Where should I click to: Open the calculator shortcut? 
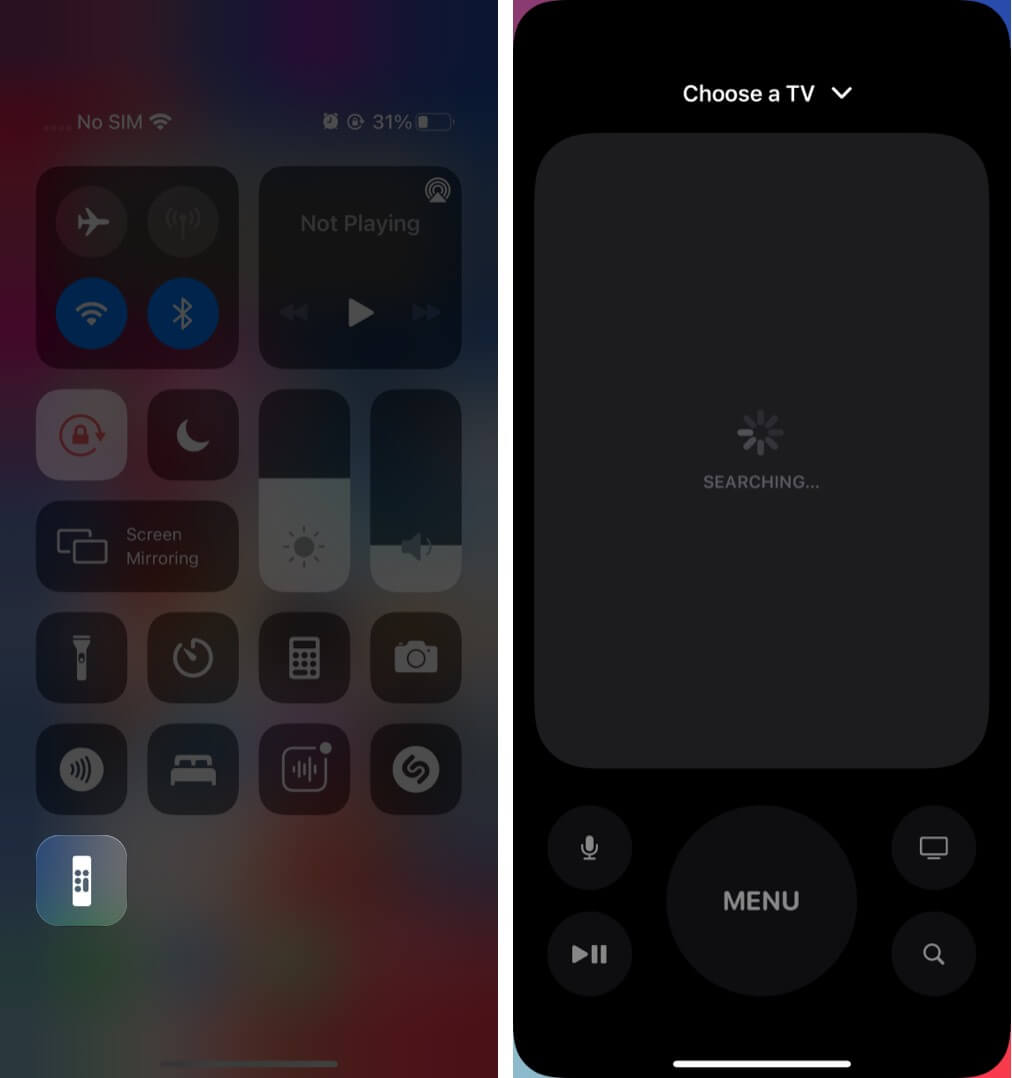[304, 657]
